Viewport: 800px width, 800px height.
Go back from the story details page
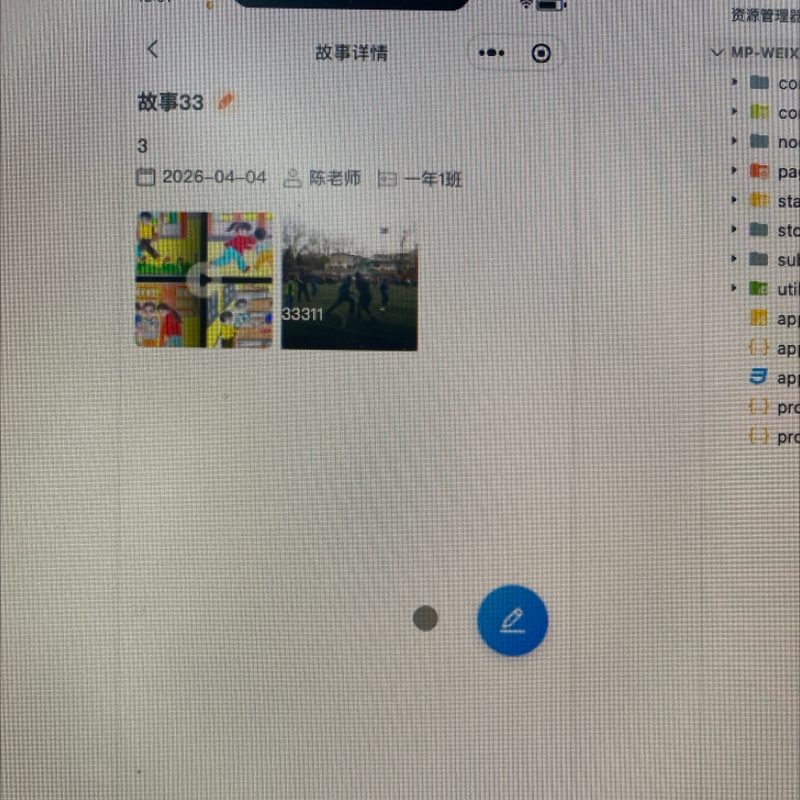click(152, 50)
